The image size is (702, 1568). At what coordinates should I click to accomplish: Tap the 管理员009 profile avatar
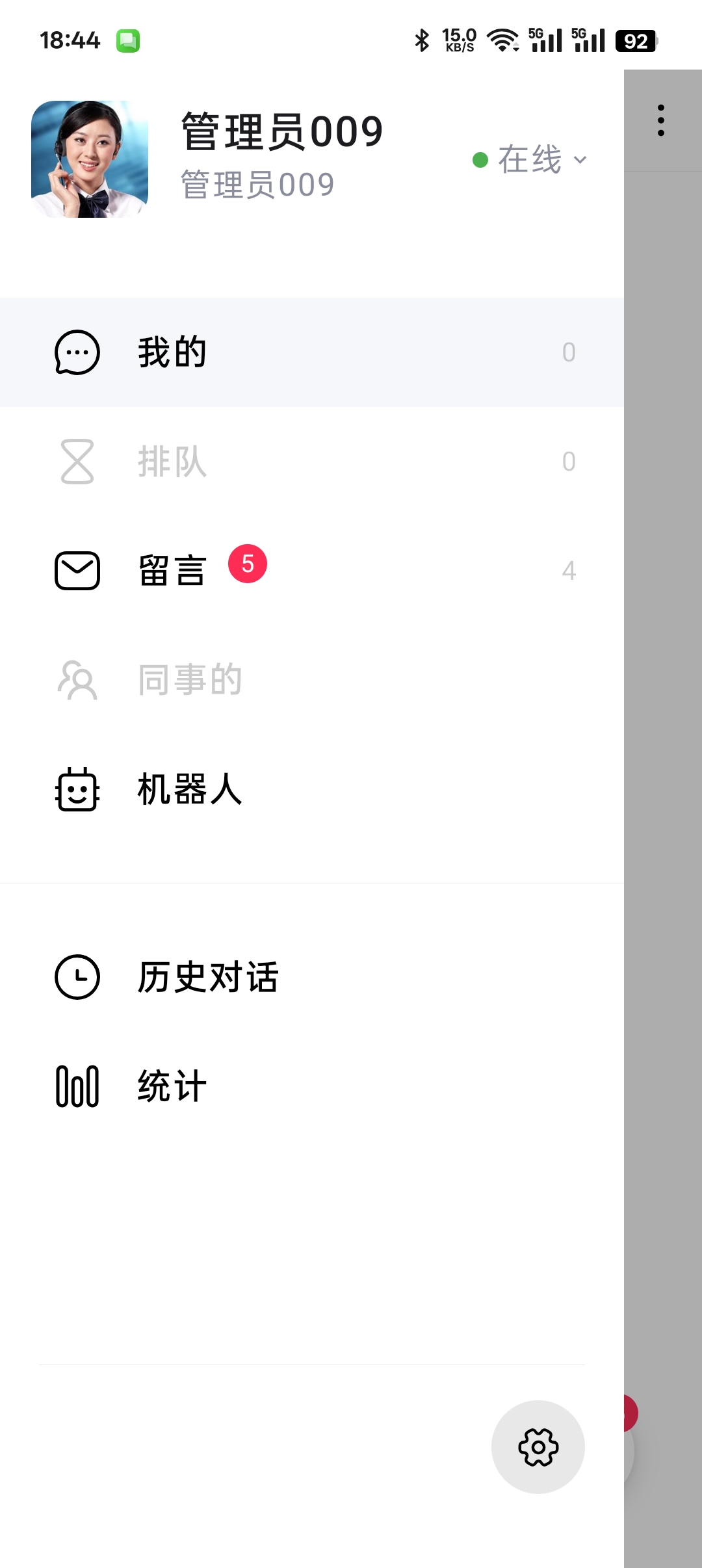90,159
